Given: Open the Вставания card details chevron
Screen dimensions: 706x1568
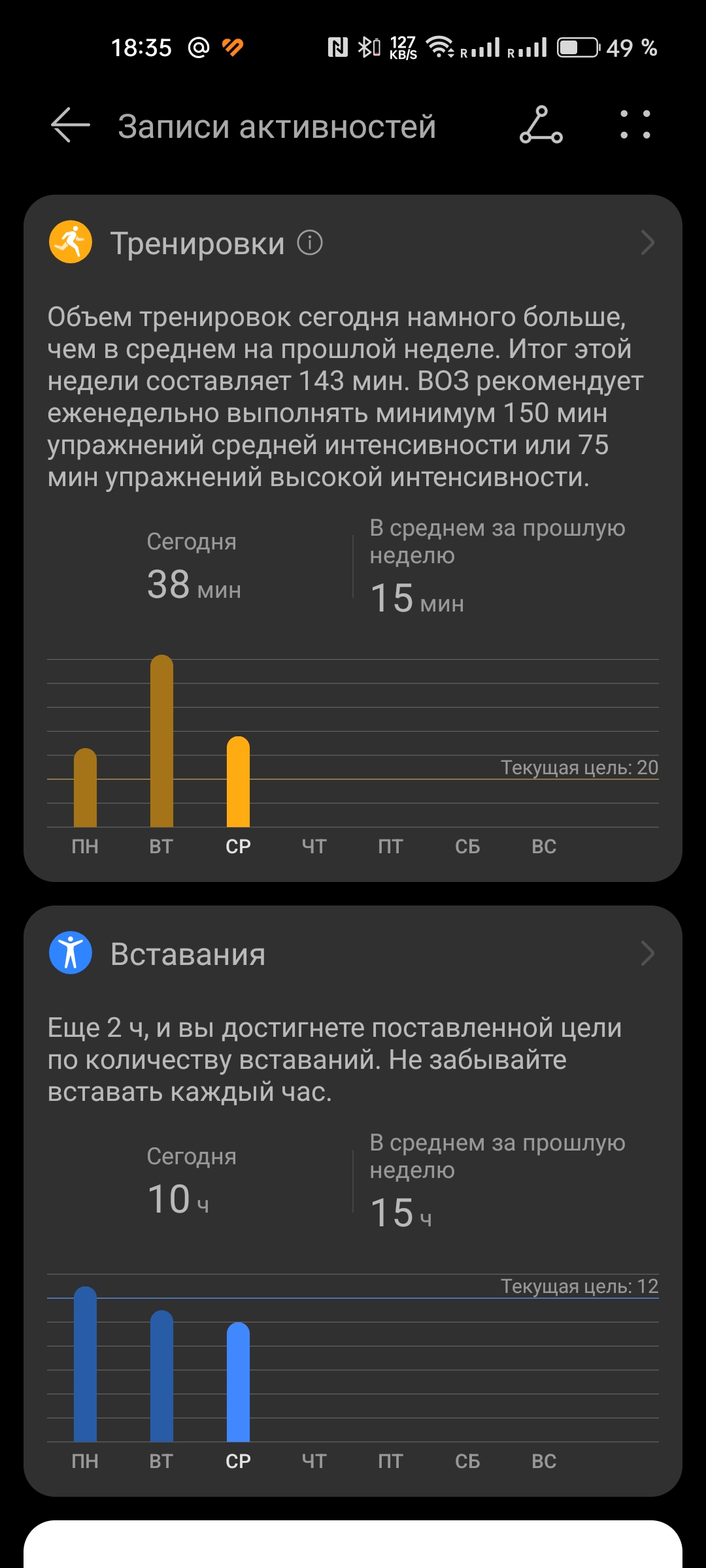Looking at the screenshot, I should 647,954.
